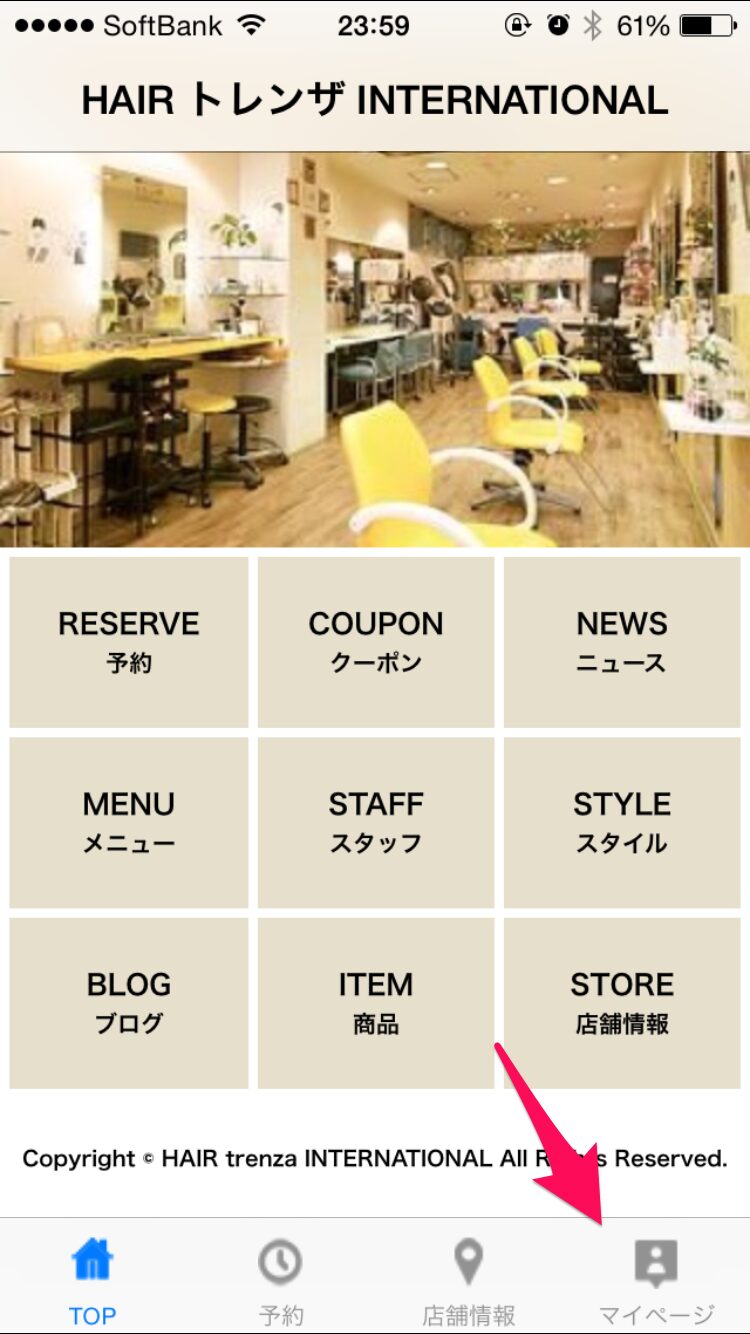Open the RESERVE 予約 tile

129,642
